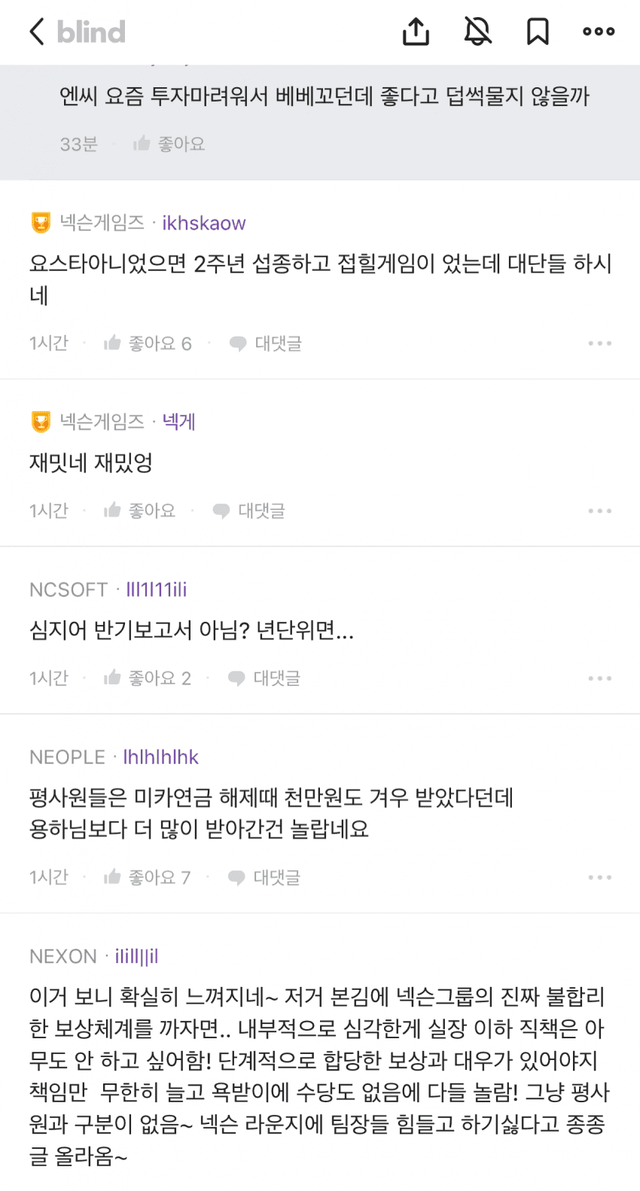This screenshot has width=640, height=1191.
Task: Reply to the 재밋네 재밌엉 comment
Action: point(249,510)
